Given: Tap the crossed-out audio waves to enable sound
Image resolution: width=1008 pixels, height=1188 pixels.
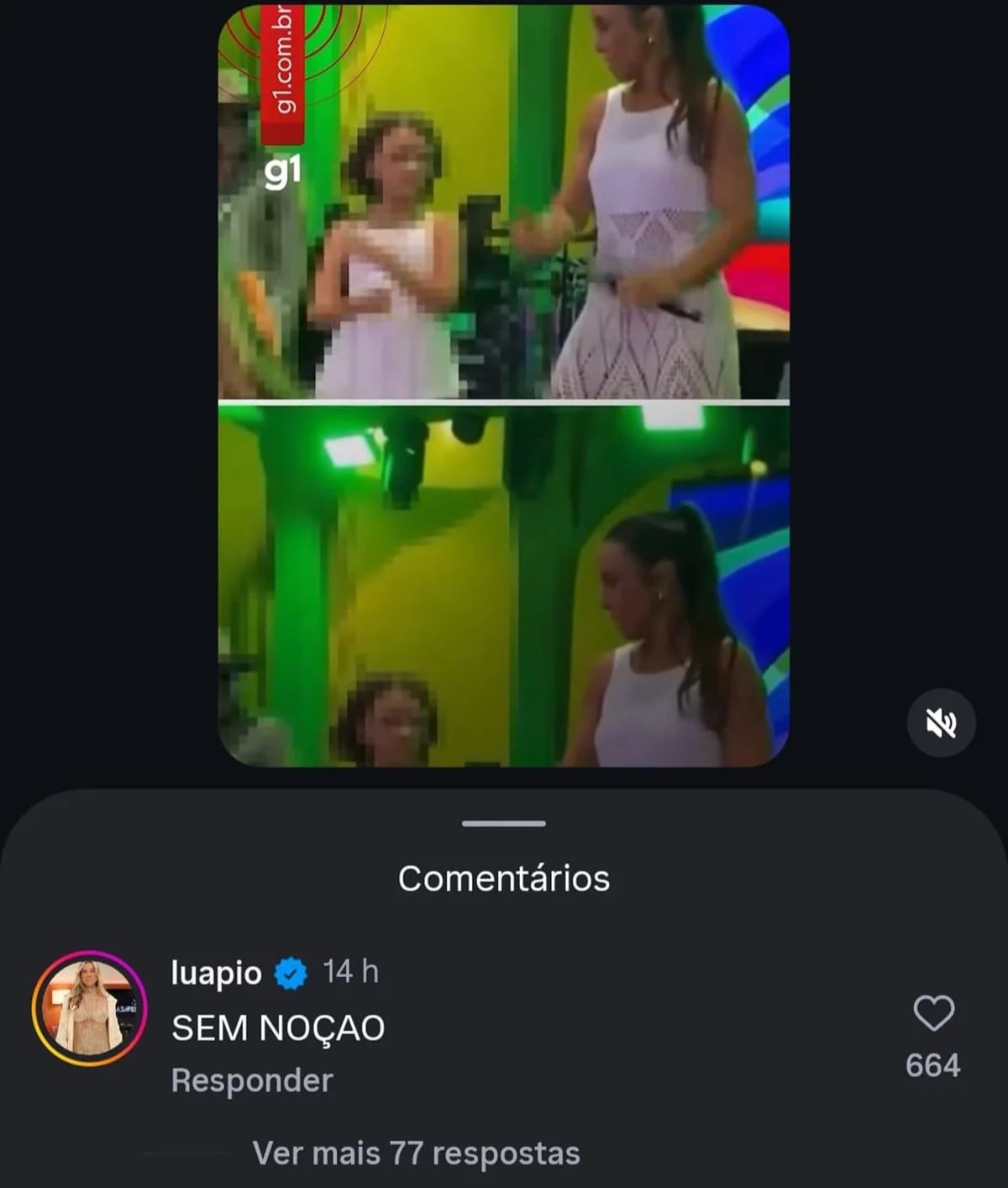Looking at the screenshot, I should pos(942,723).
